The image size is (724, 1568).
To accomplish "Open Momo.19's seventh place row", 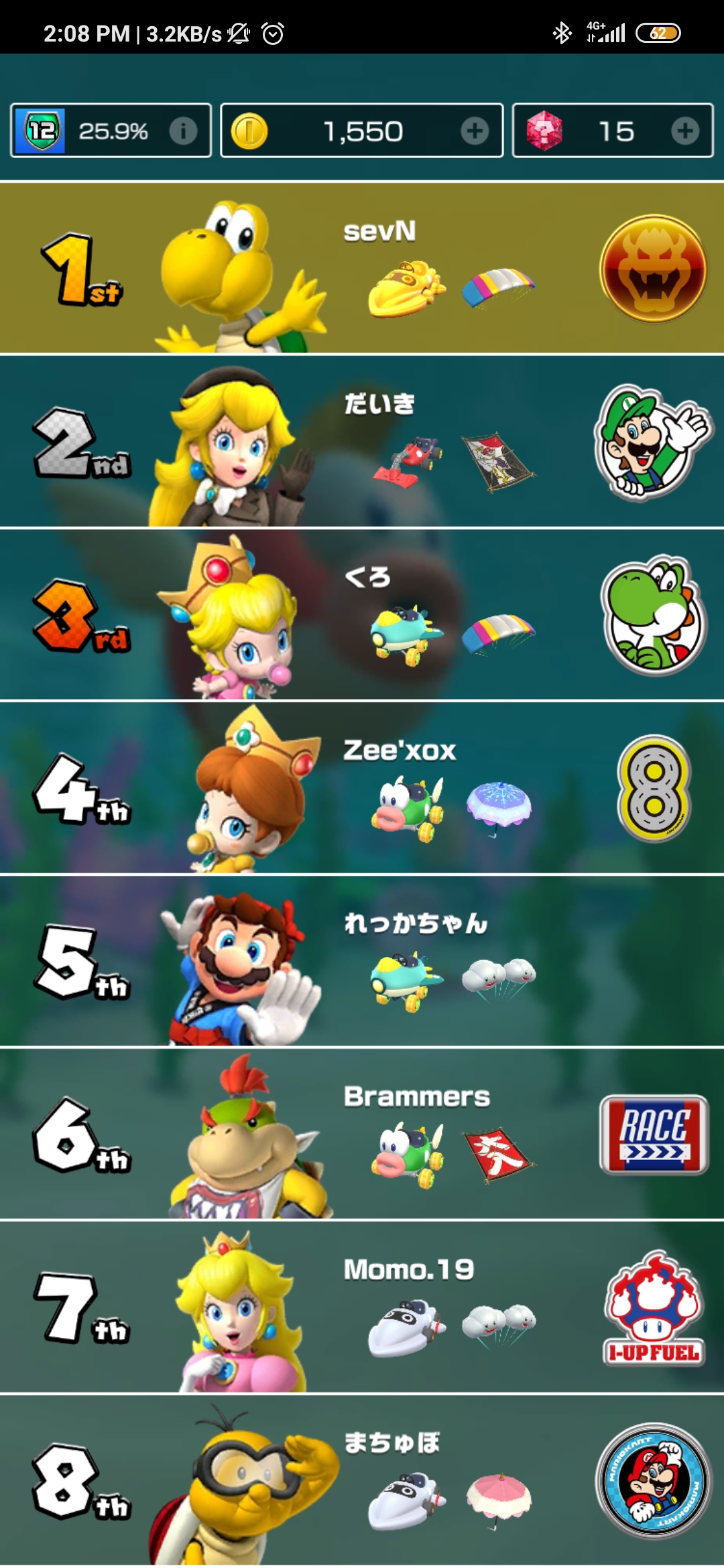I will pos(362,1307).
